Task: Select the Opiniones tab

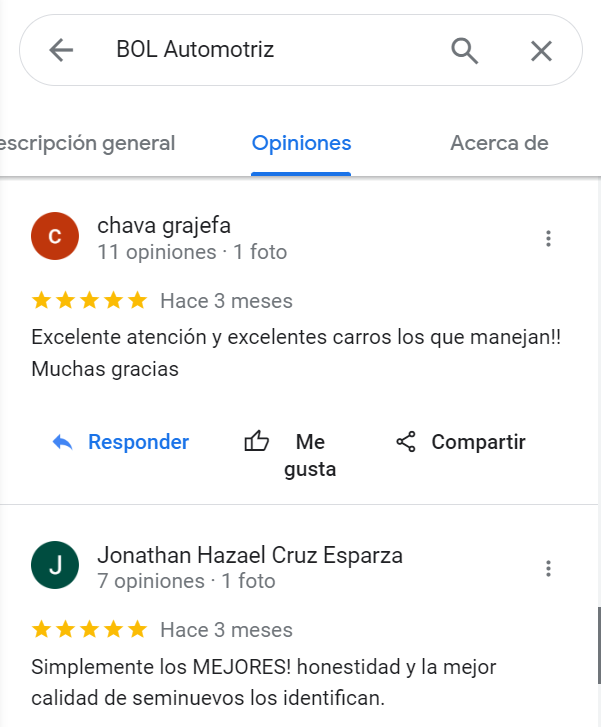Action: (301, 143)
